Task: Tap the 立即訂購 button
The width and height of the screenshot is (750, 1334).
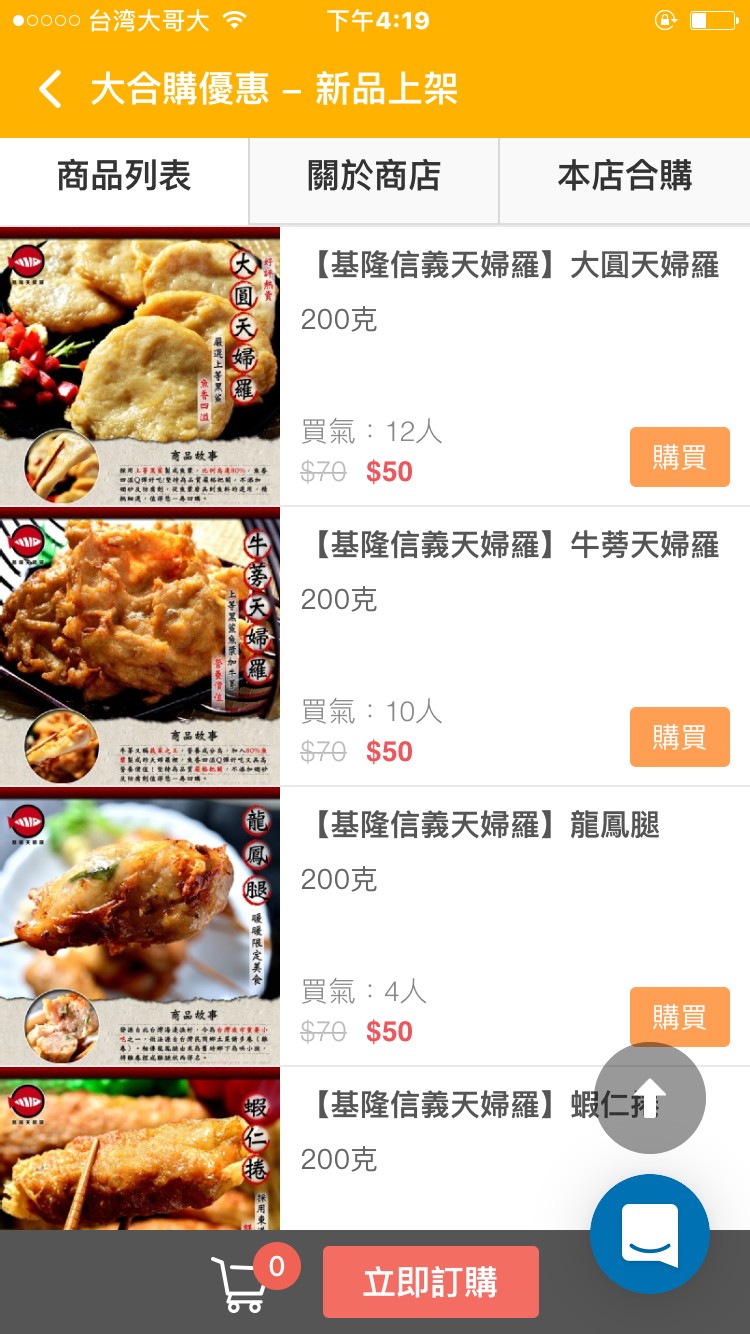Action: point(430,1282)
